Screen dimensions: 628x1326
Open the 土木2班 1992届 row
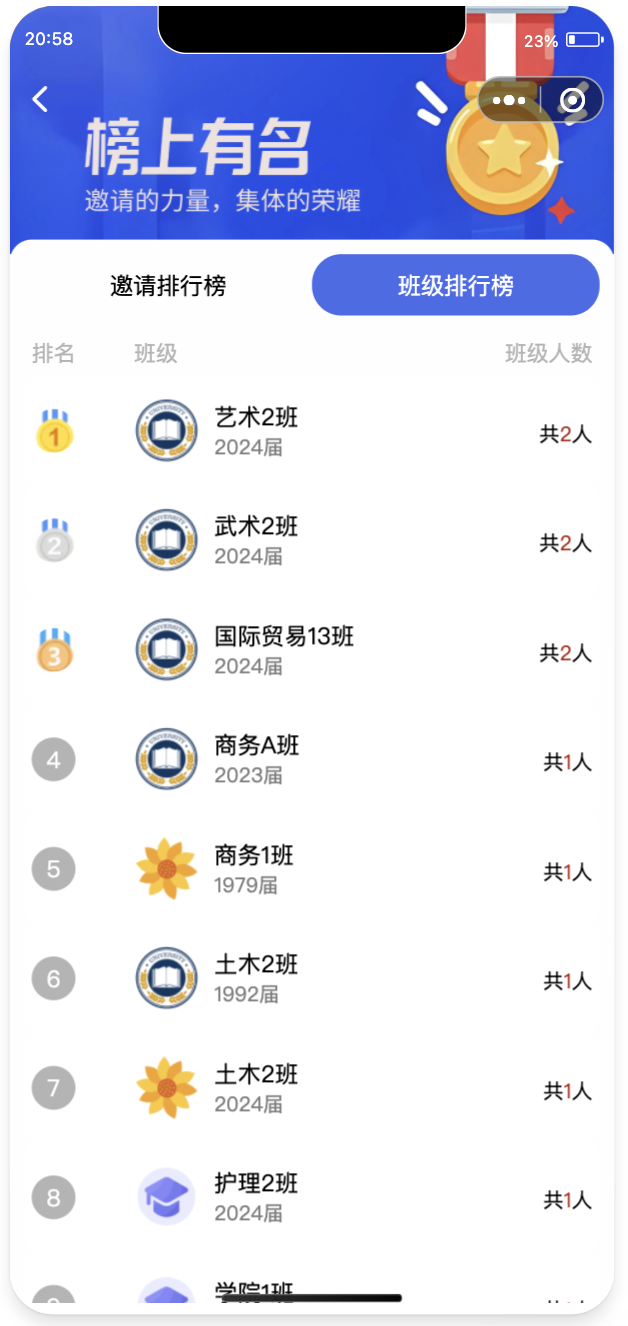(313, 979)
